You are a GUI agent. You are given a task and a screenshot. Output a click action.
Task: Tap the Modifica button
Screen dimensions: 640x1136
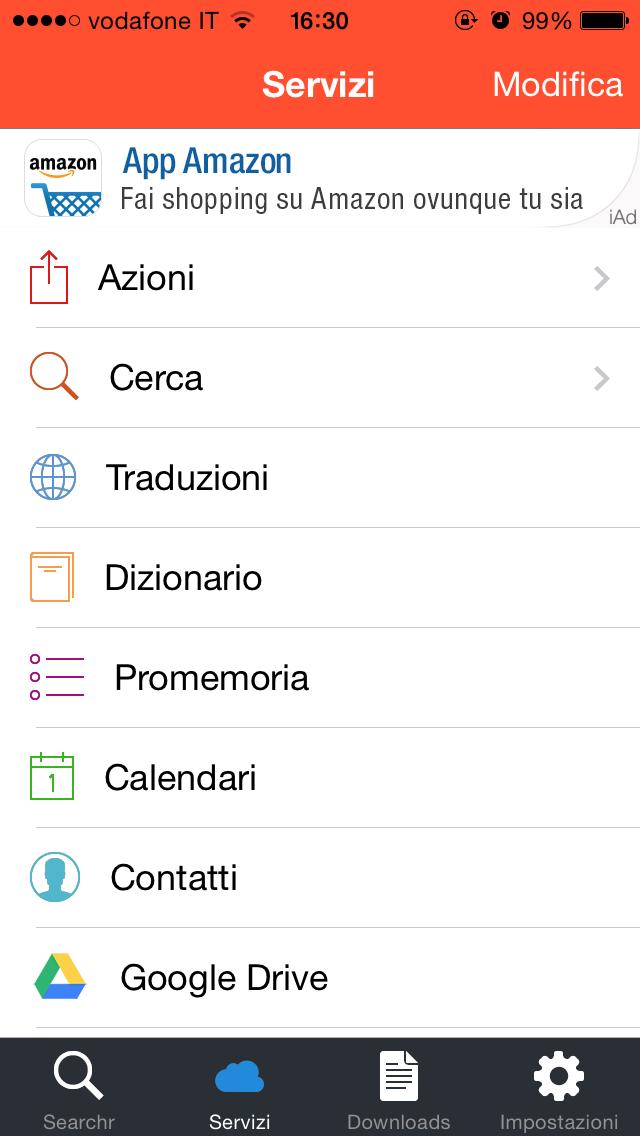[x=557, y=85]
